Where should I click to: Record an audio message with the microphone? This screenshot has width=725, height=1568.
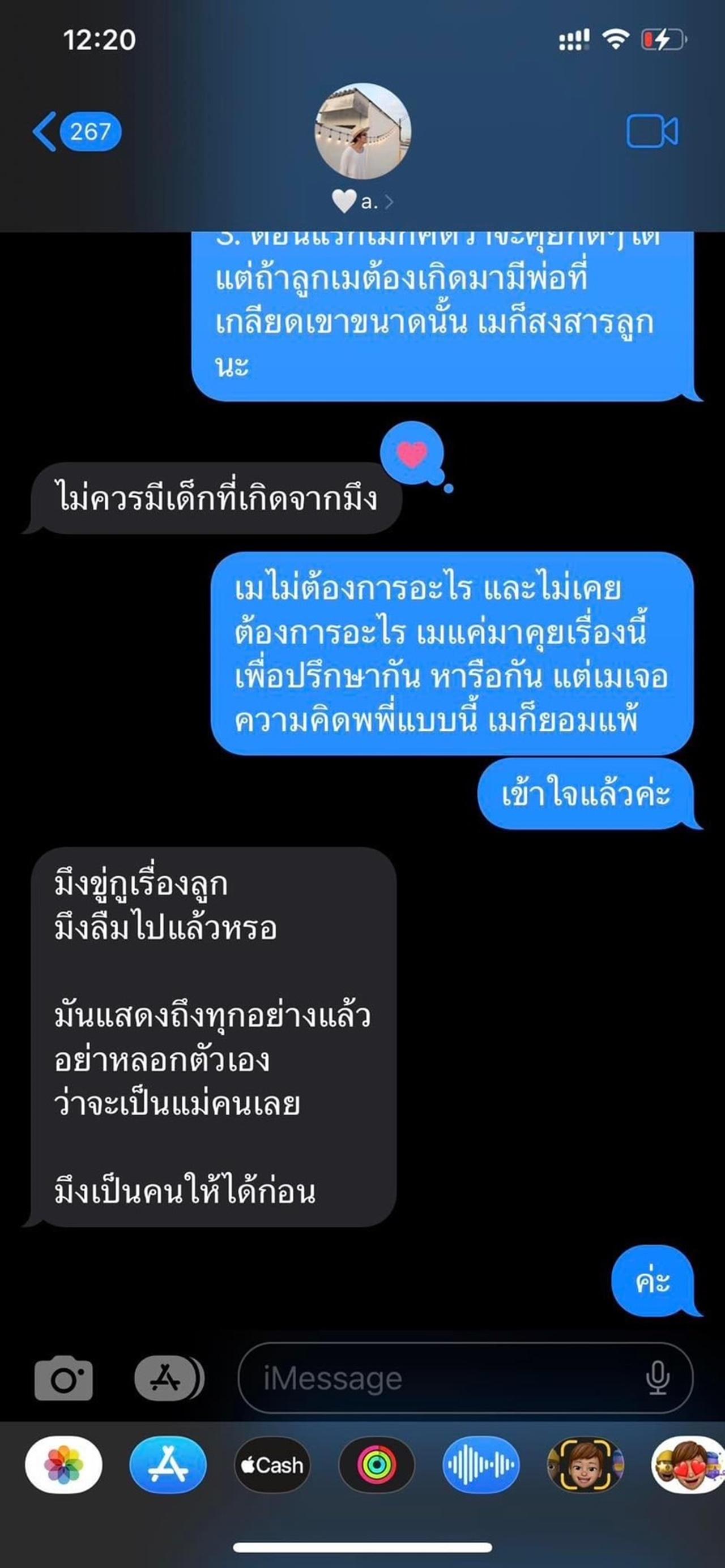(658, 1378)
